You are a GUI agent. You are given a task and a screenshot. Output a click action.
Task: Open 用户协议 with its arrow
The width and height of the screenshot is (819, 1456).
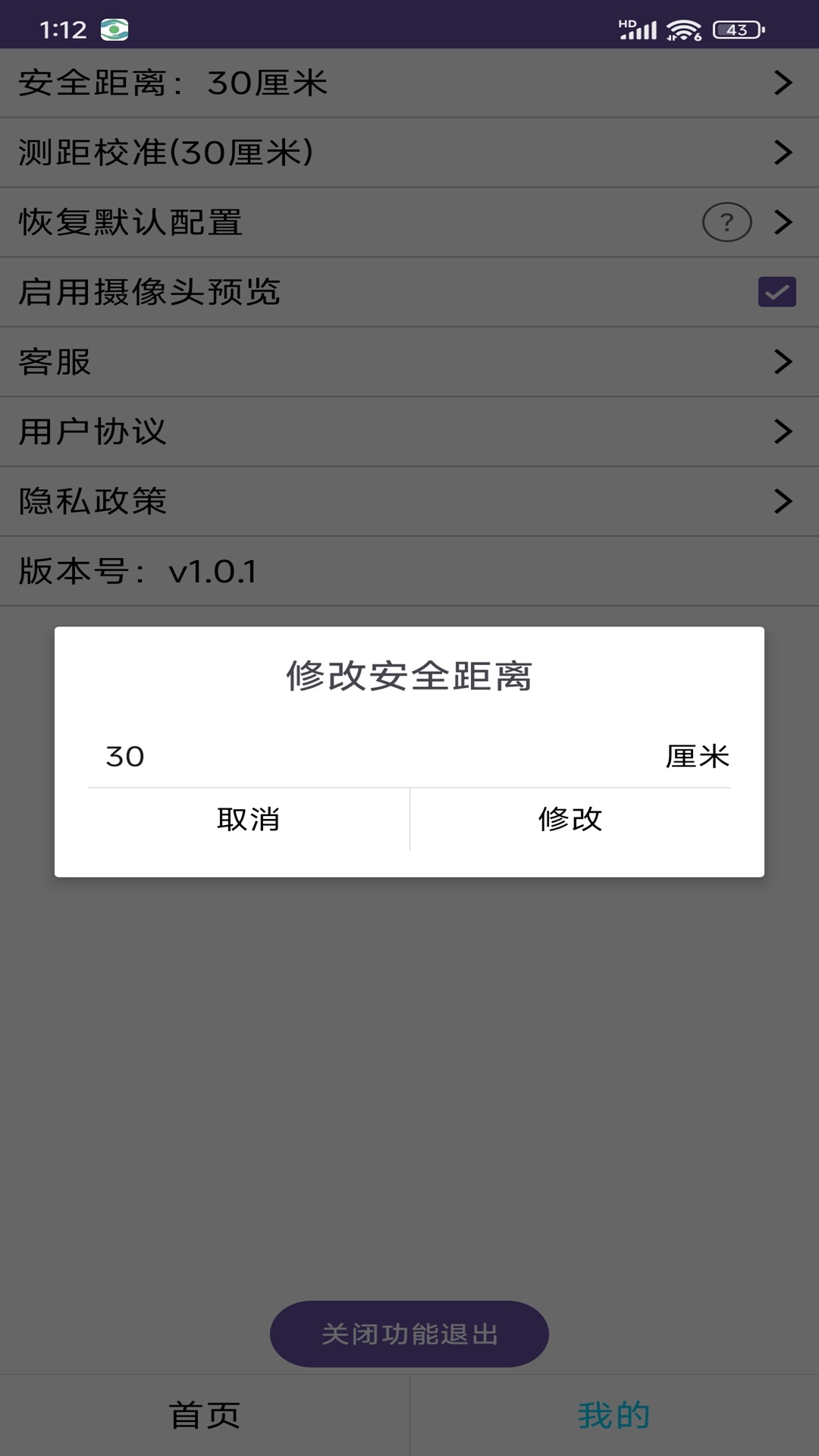pyautogui.click(x=784, y=432)
